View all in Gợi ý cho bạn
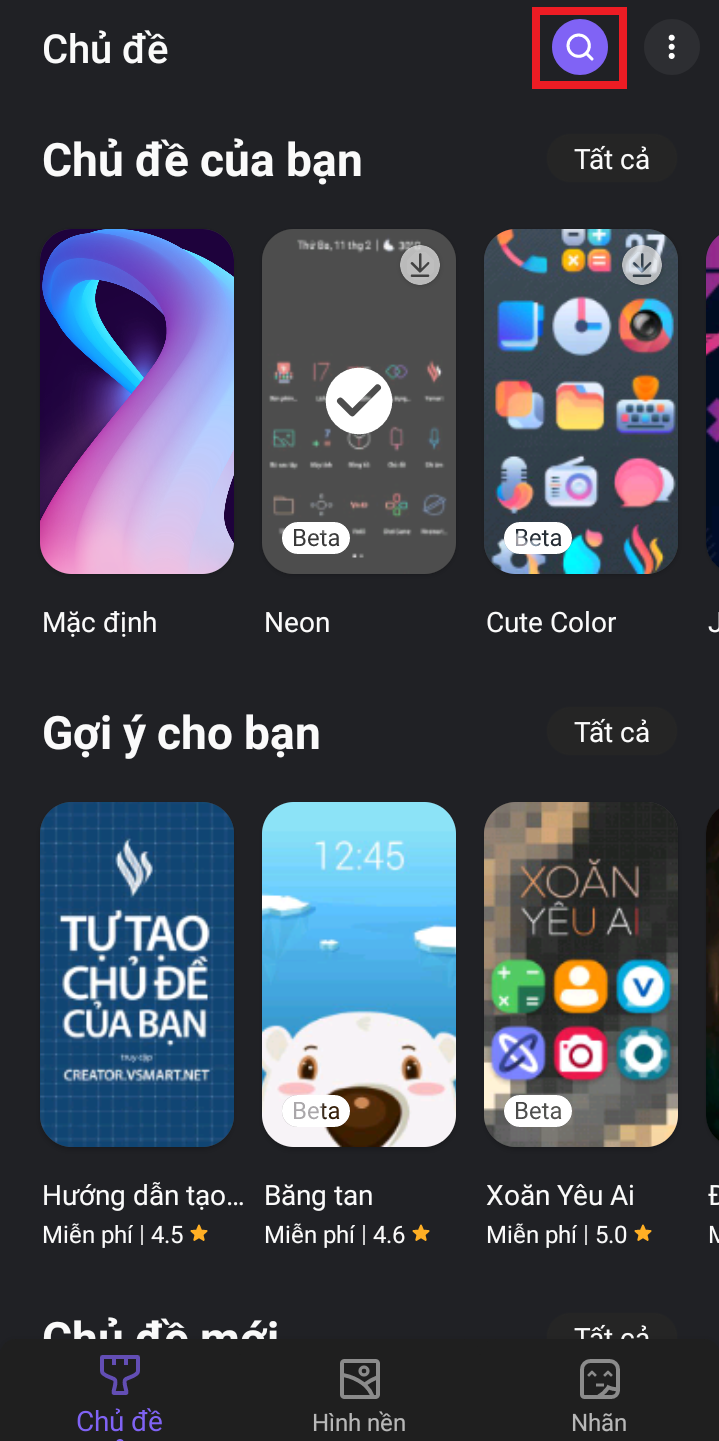719x1441 pixels. point(611,732)
